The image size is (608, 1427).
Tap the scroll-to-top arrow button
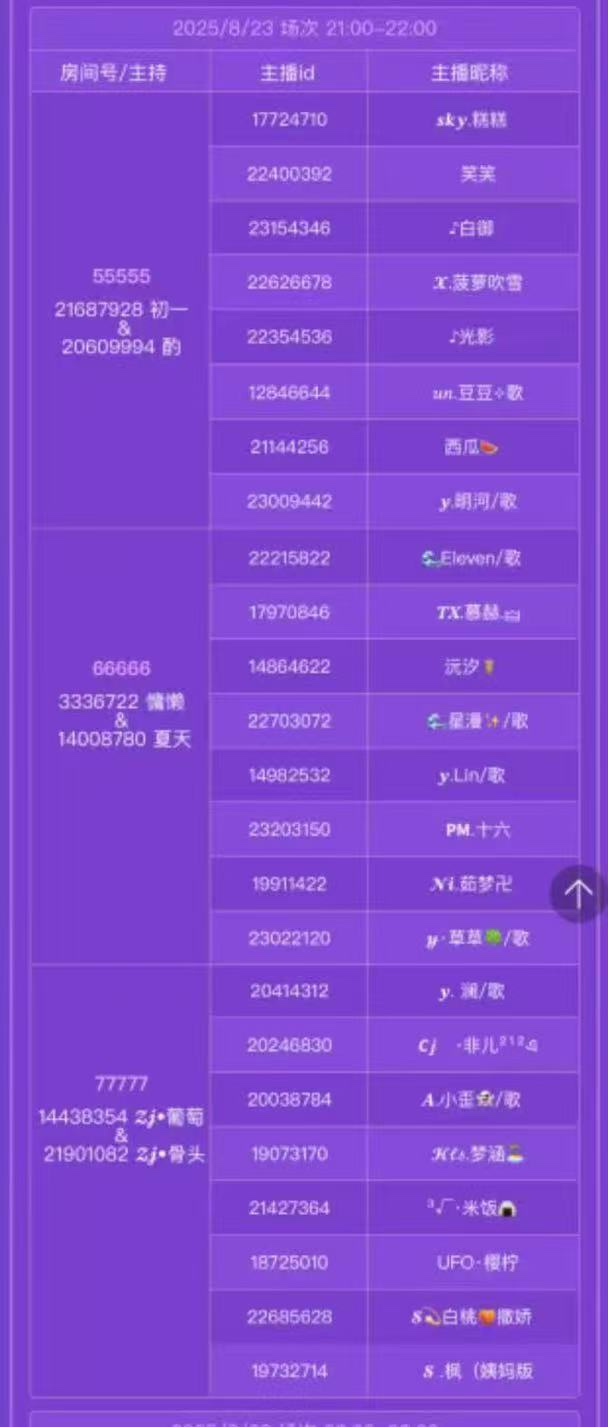coord(578,893)
